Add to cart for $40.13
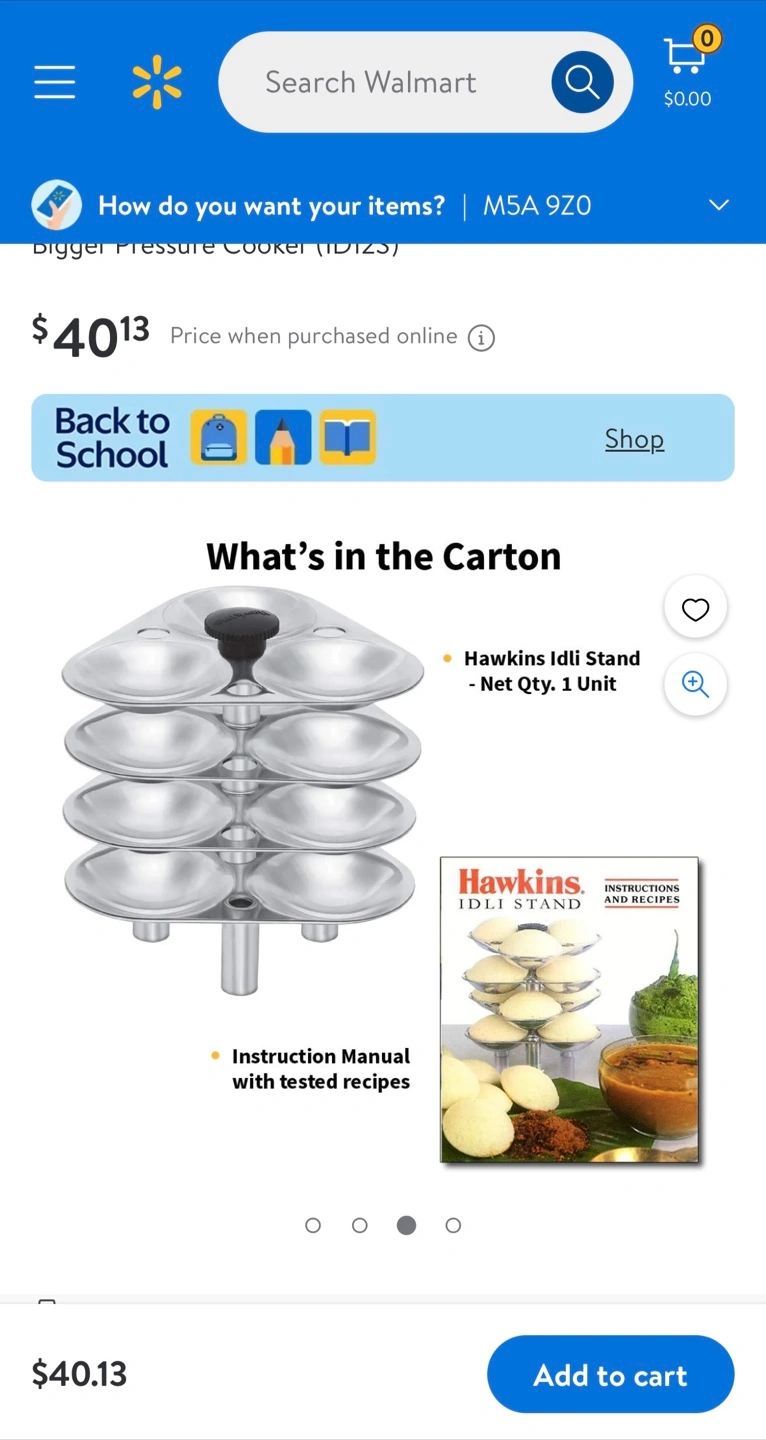This screenshot has height=1440, width=766. pos(610,1374)
